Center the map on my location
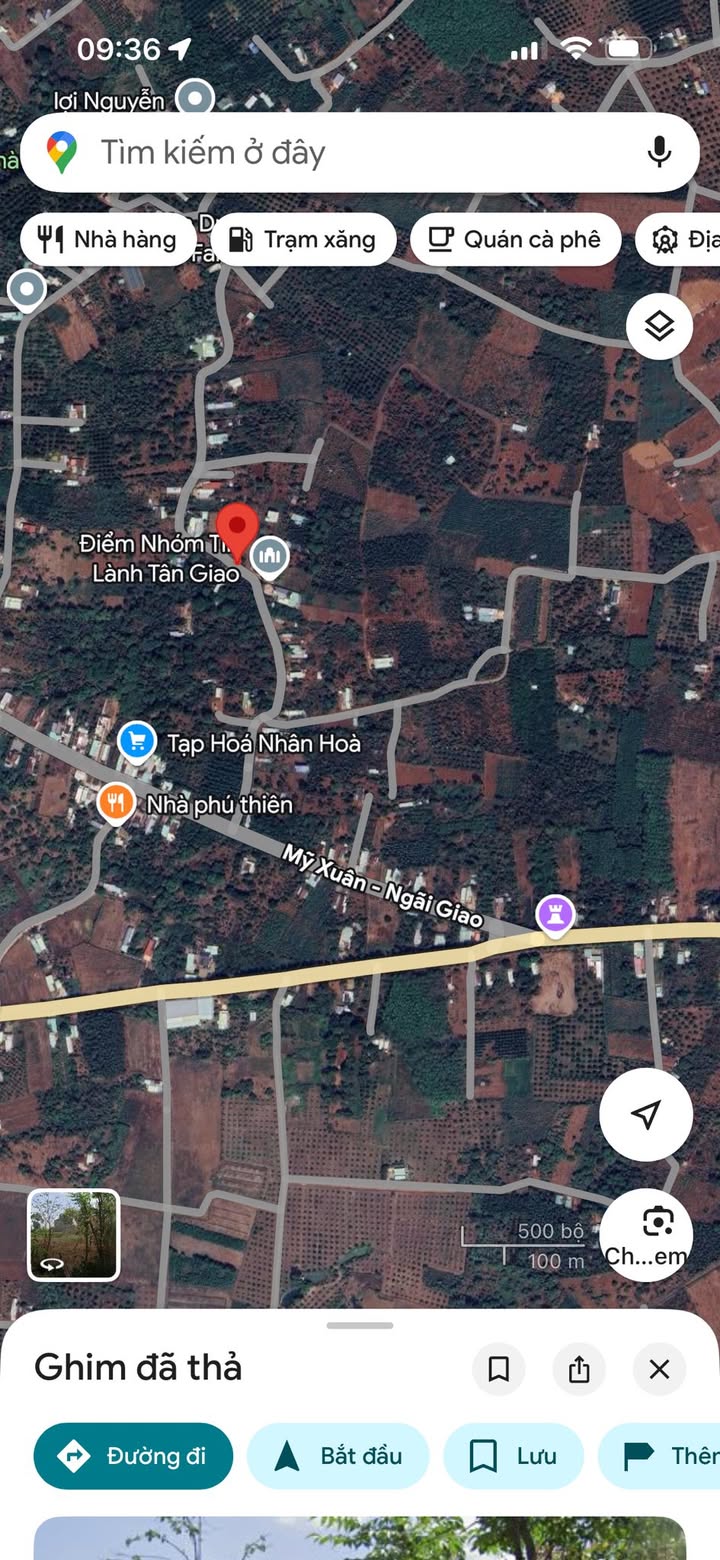 coord(646,1115)
